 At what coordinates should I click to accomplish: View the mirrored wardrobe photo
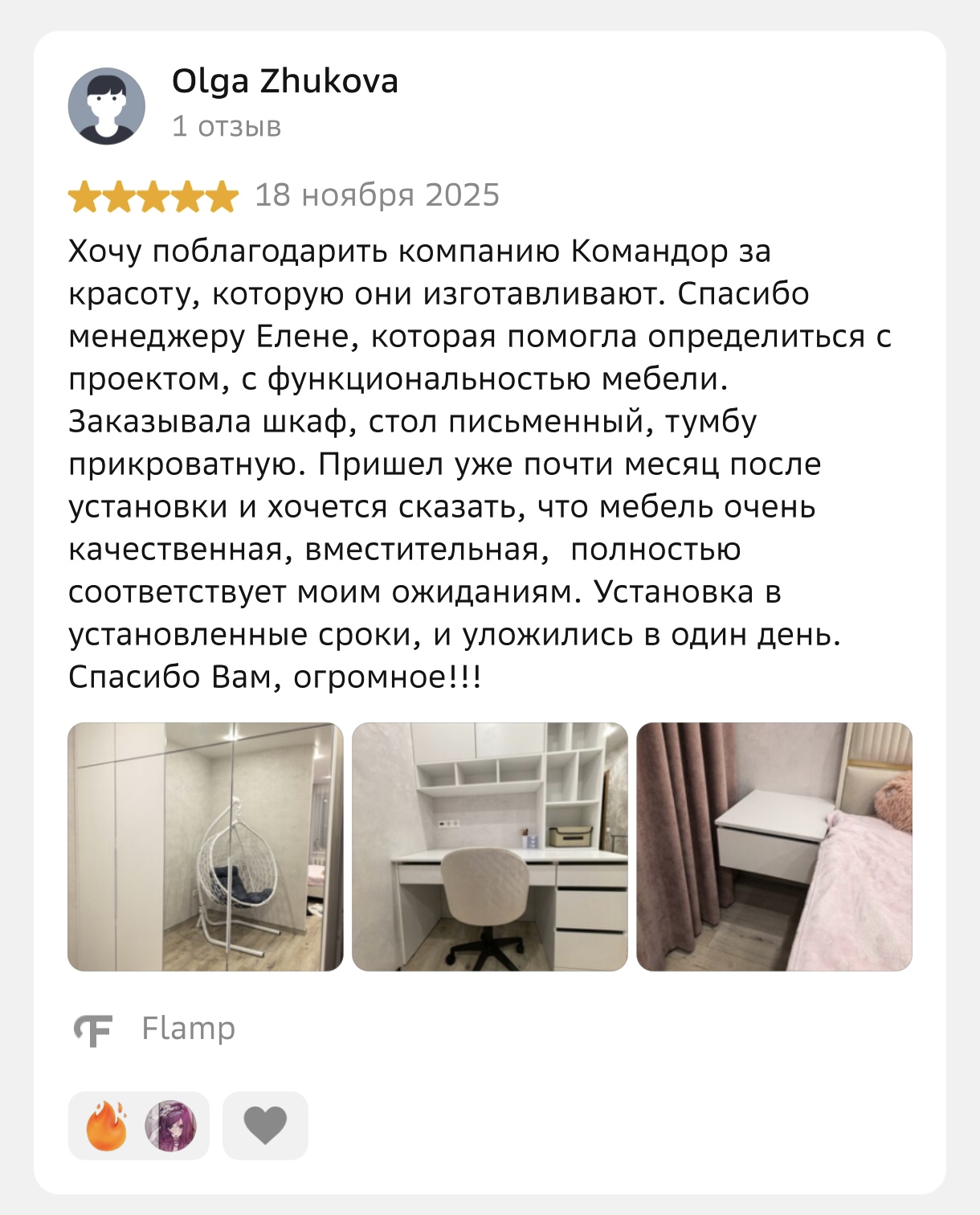point(206,847)
